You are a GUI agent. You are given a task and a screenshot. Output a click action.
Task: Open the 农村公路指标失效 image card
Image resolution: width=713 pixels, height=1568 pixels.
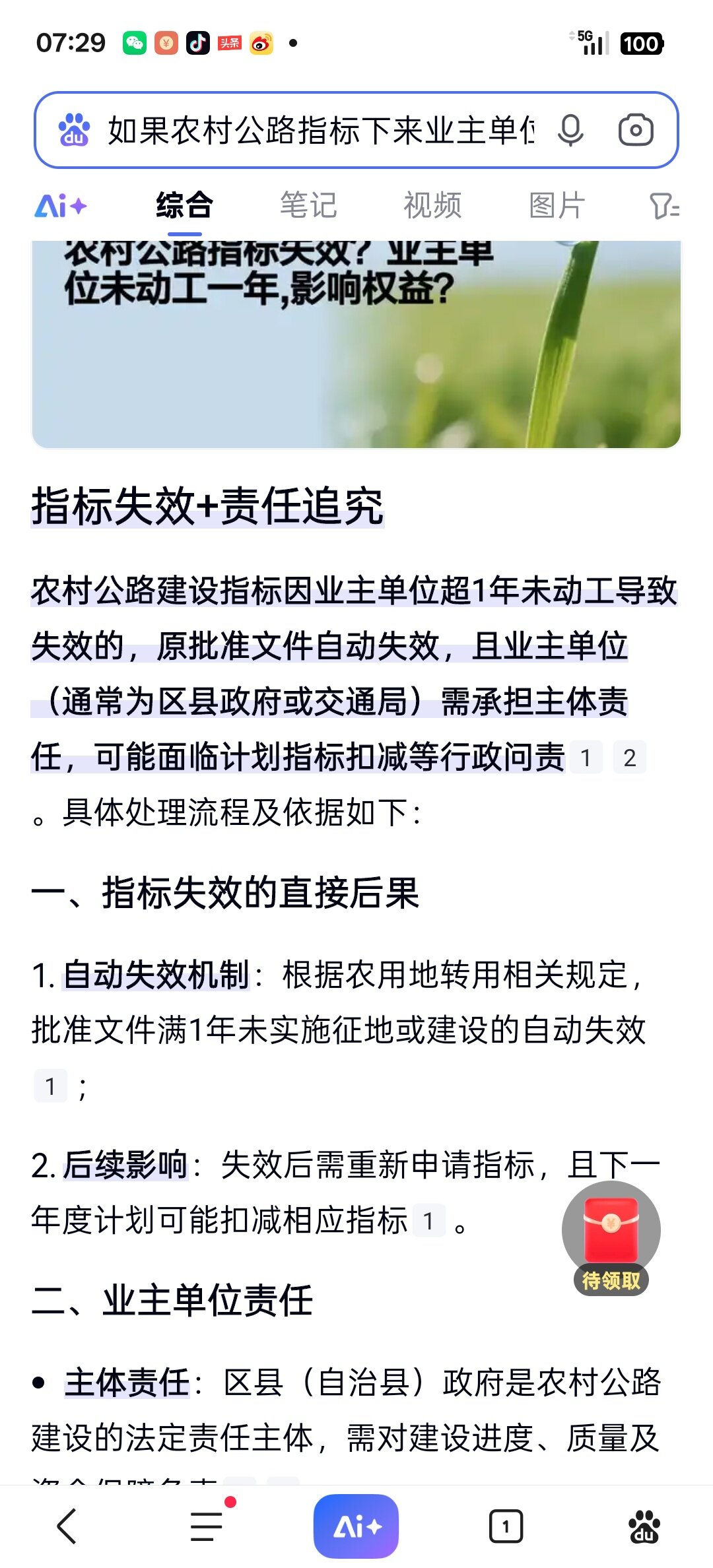[x=356, y=344]
